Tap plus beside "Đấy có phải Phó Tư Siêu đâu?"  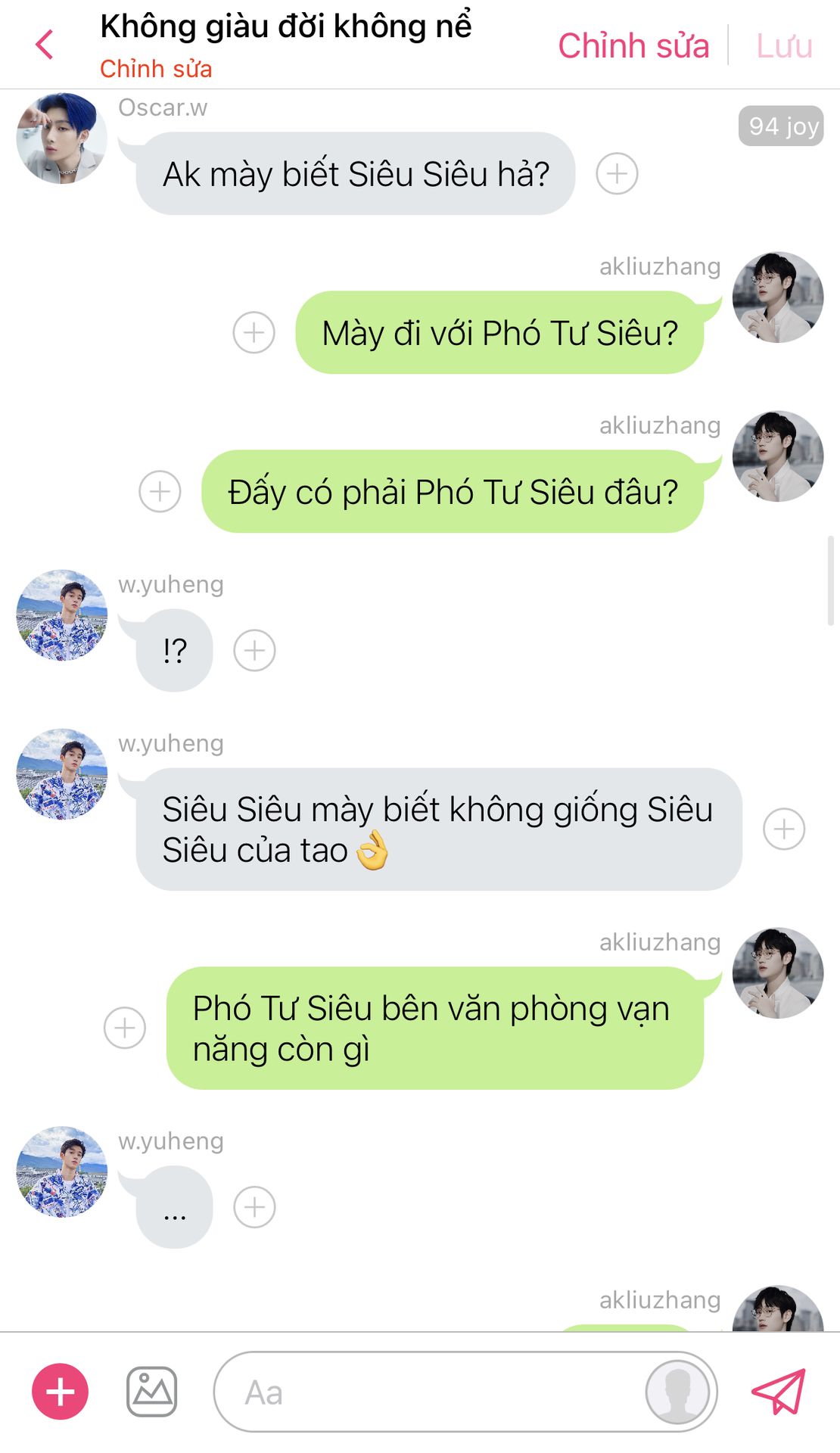click(160, 491)
